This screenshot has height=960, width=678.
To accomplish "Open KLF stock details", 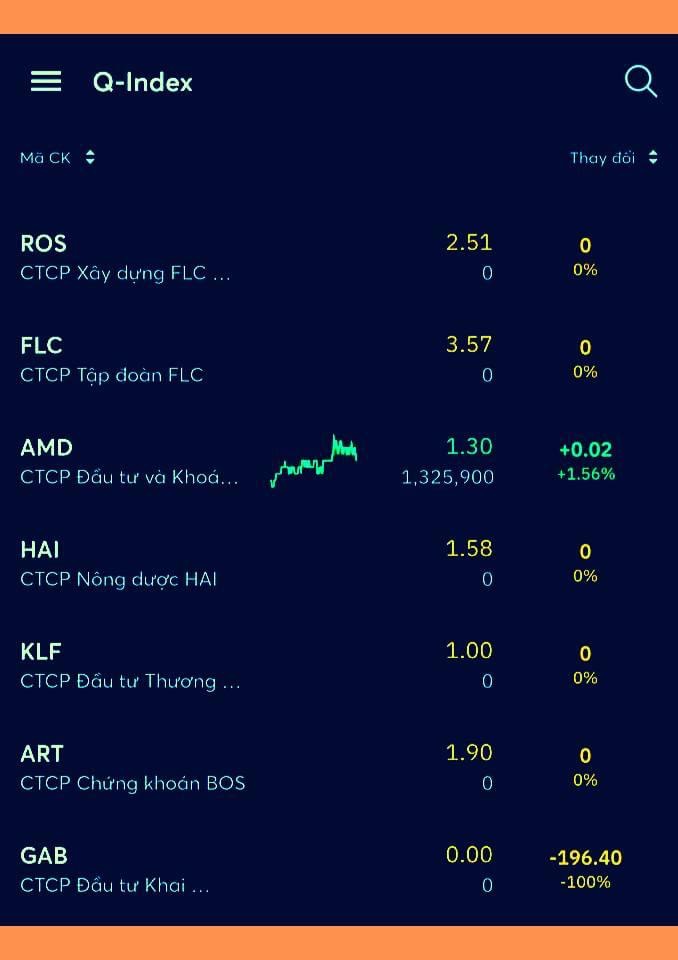I will pos(339,666).
